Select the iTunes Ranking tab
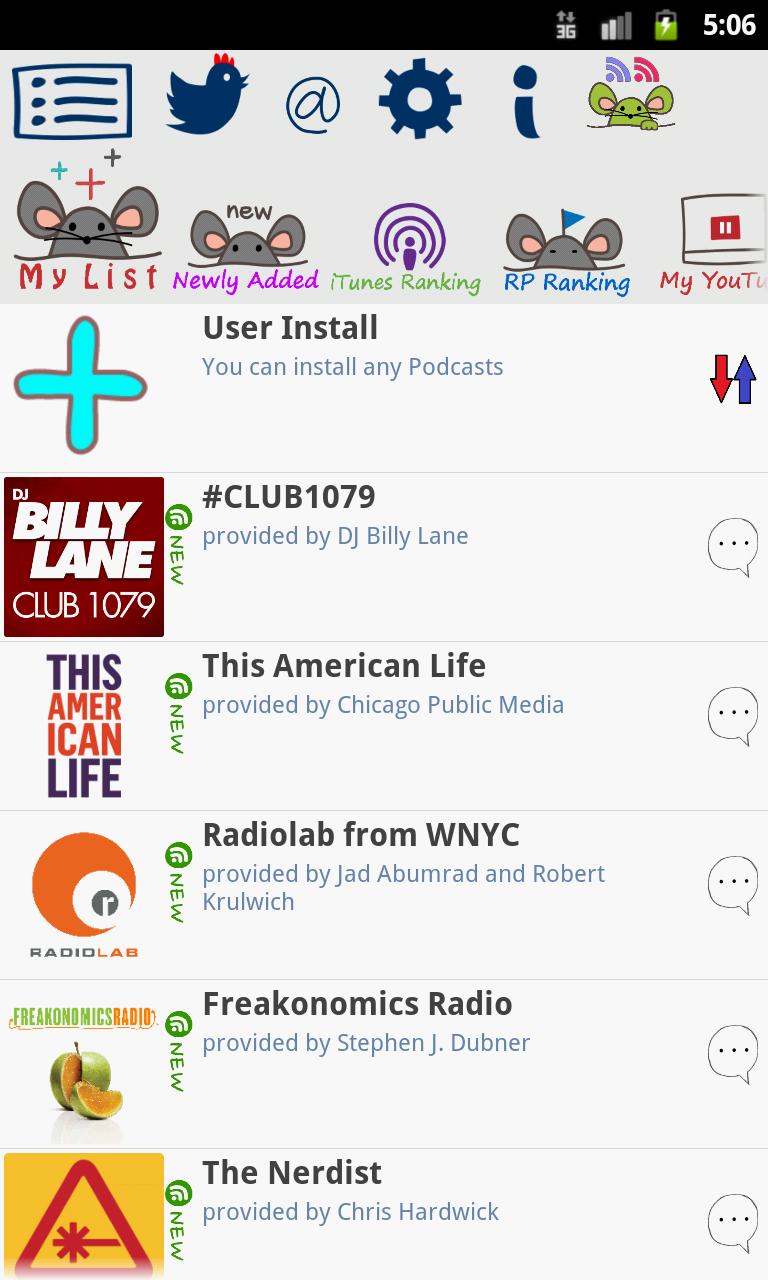This screenshot has width=768, height=1280. tap(406, 250)
